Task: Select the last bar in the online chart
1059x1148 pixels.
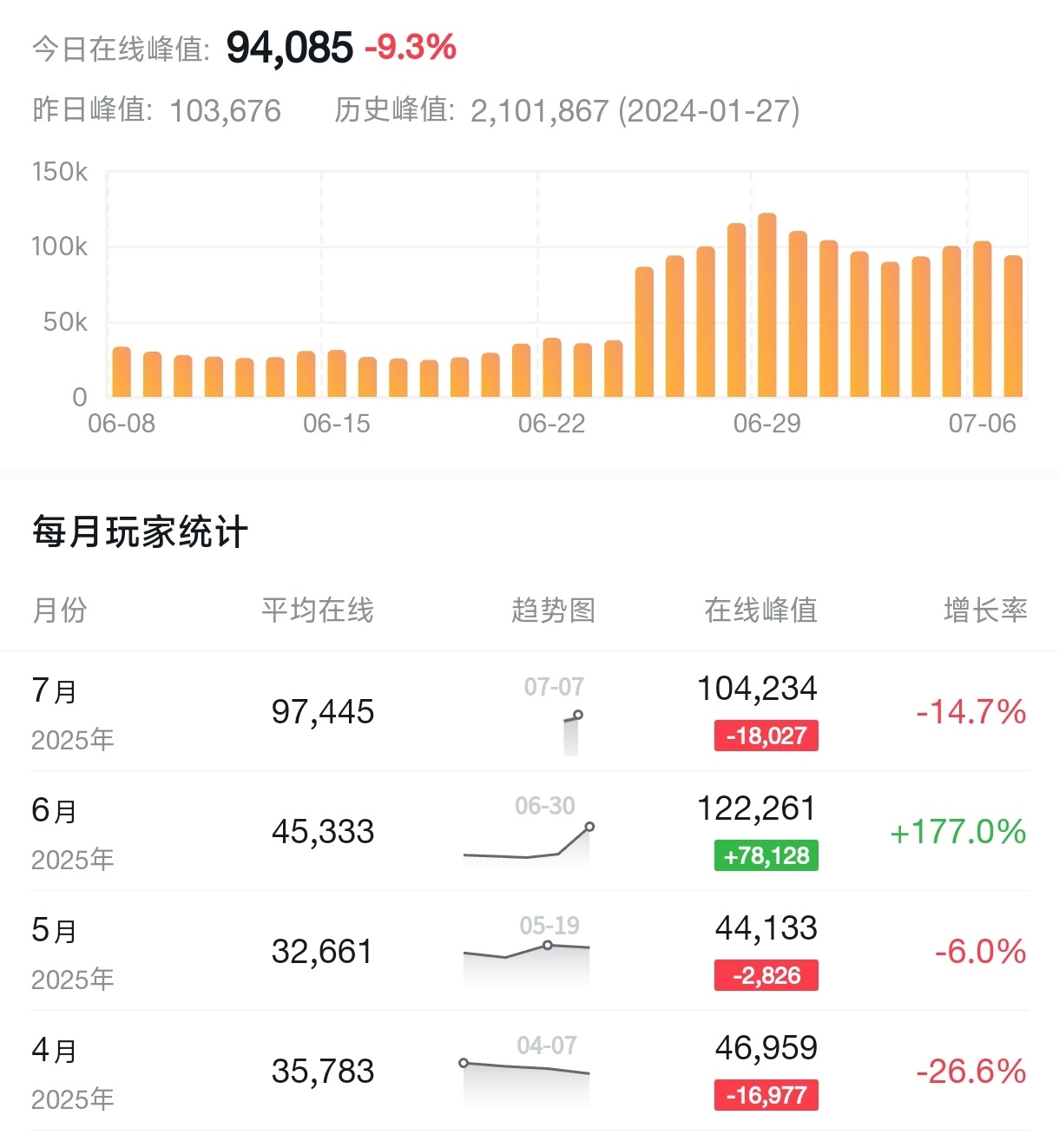Action: (x=1012, y=327)
